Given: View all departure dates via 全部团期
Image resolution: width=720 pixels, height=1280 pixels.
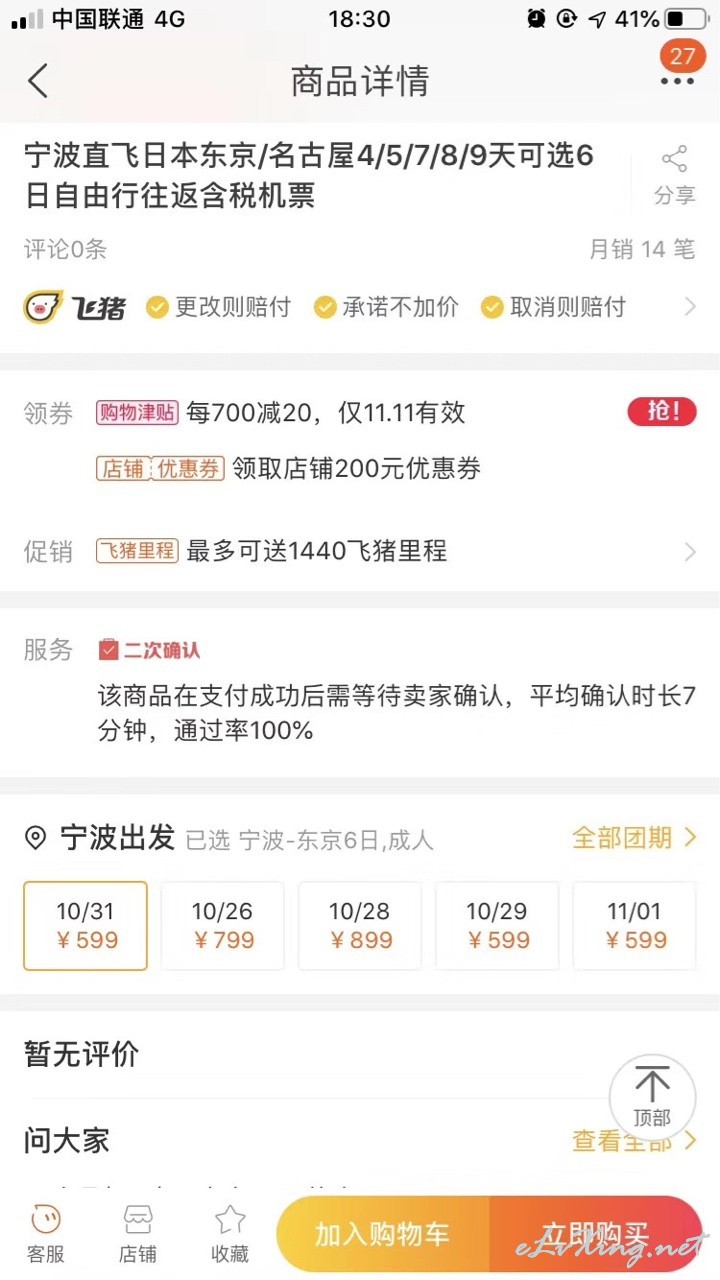Looking at the screenshot, I should [634, 838].
